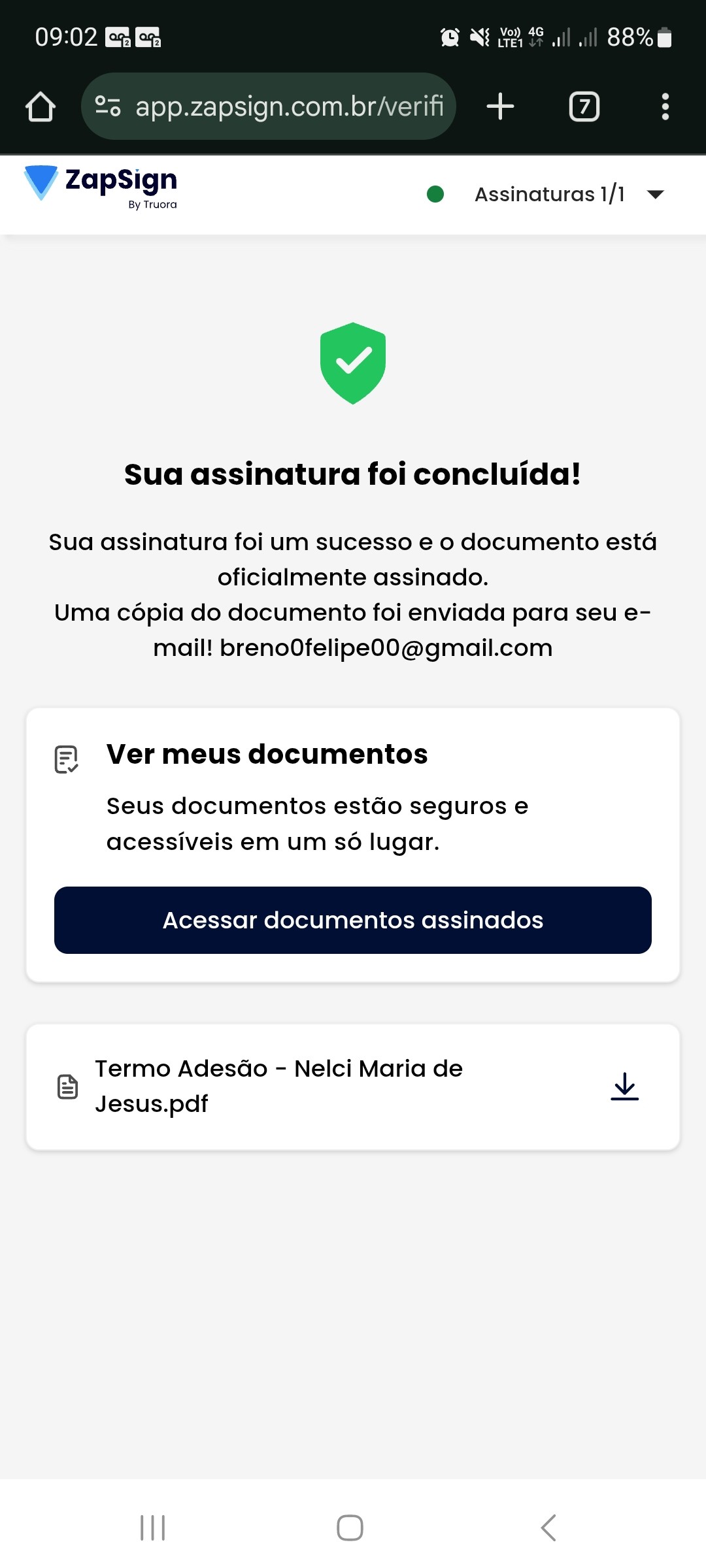Download Termo Adesão - Nelci Maria de Jesus.pdf
706x1568 pixels.
tap(624, 1086)
